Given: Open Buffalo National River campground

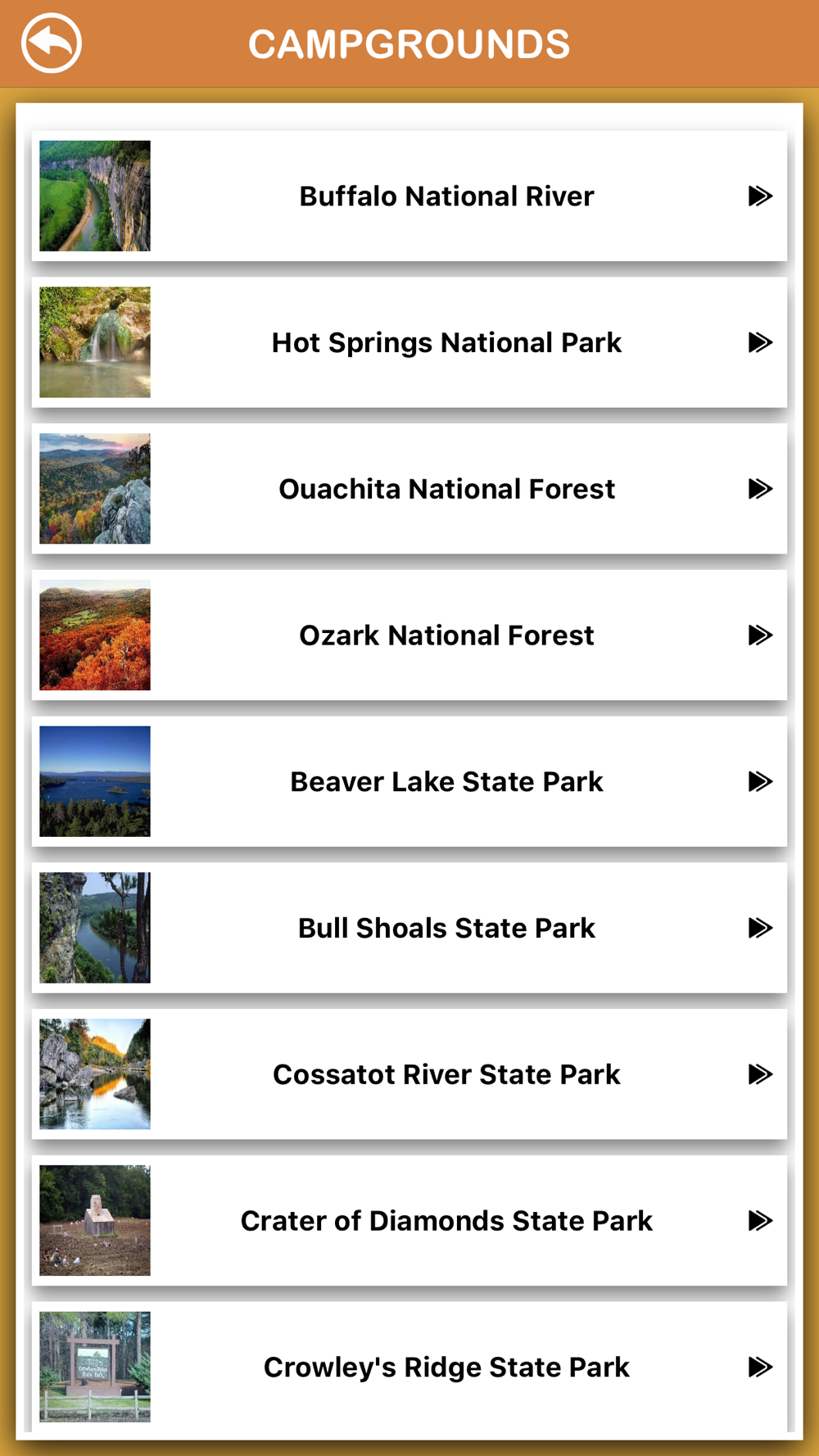Looking at the screenshot, I should [409, 196].
